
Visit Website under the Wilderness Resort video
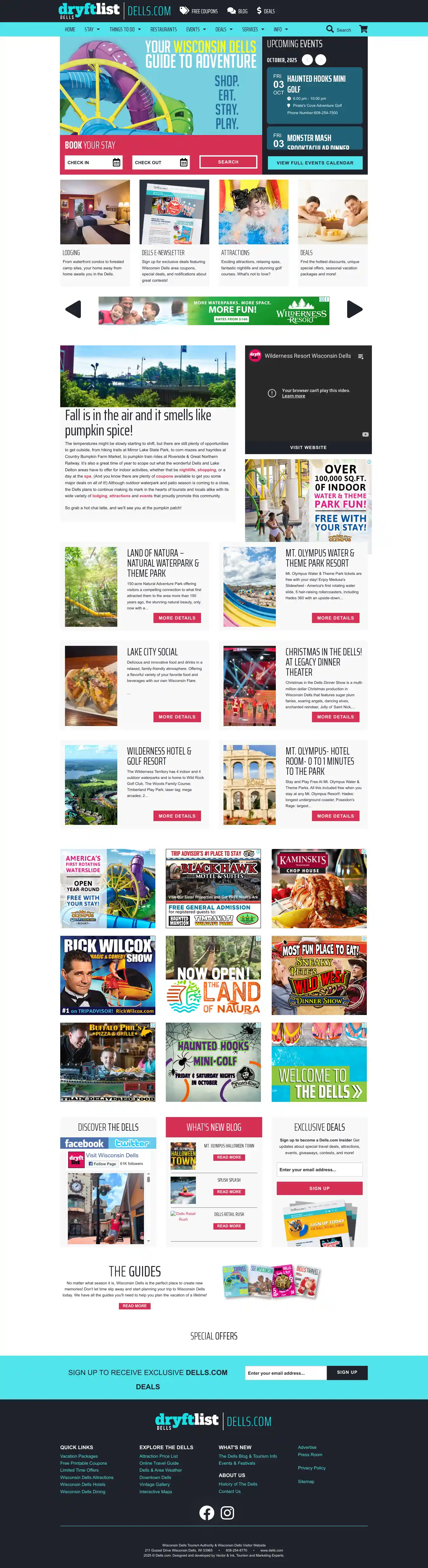[308, 447]
